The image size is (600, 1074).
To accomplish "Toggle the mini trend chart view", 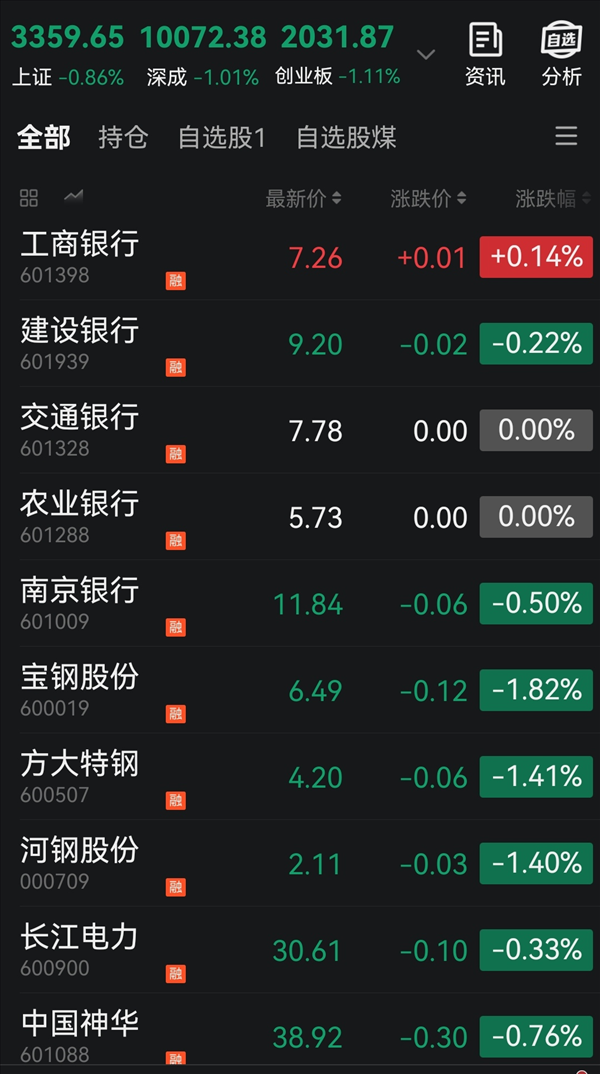I will tap(73, 197).
